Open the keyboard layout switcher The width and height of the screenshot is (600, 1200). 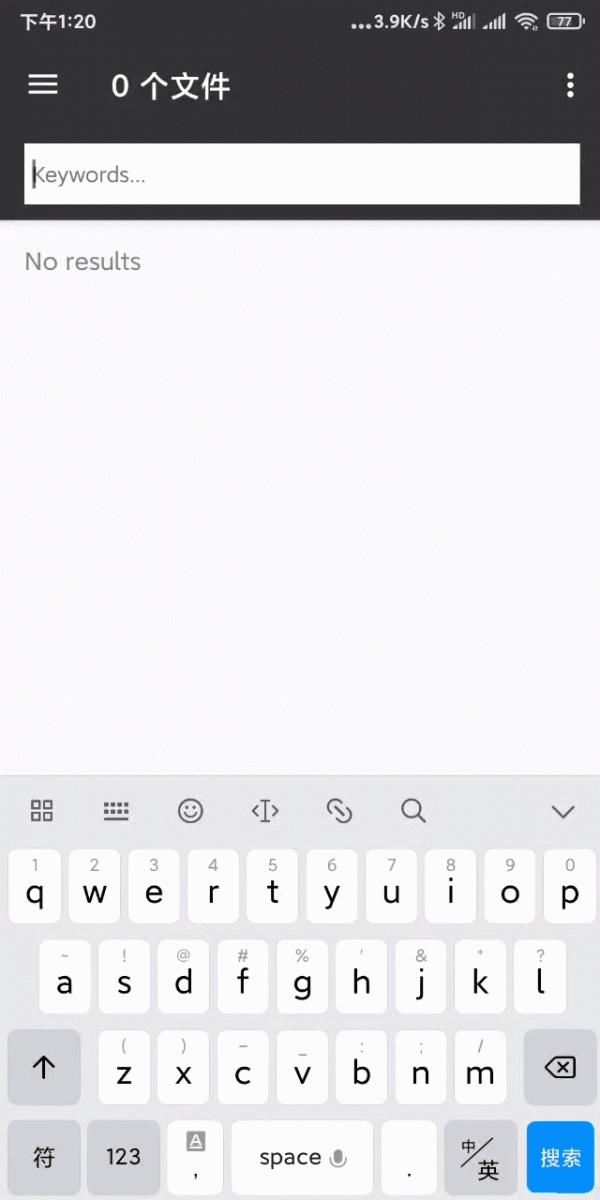pyautogui.click(x=117, y=811)
